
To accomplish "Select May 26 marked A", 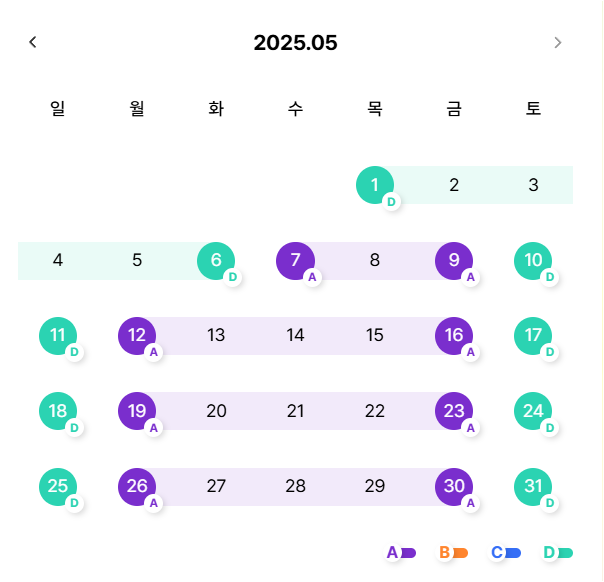I will coord(137,486).
